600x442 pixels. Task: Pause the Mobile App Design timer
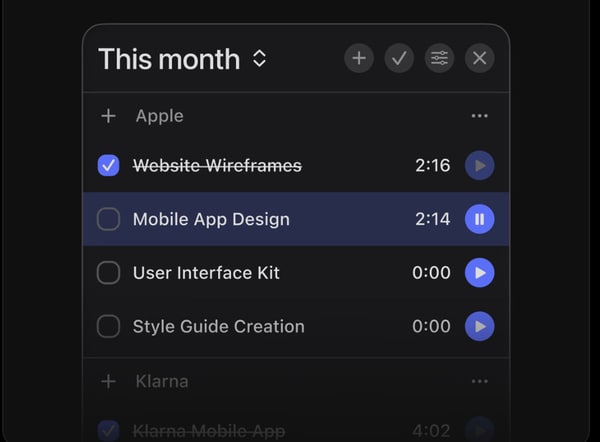(479, 219)
